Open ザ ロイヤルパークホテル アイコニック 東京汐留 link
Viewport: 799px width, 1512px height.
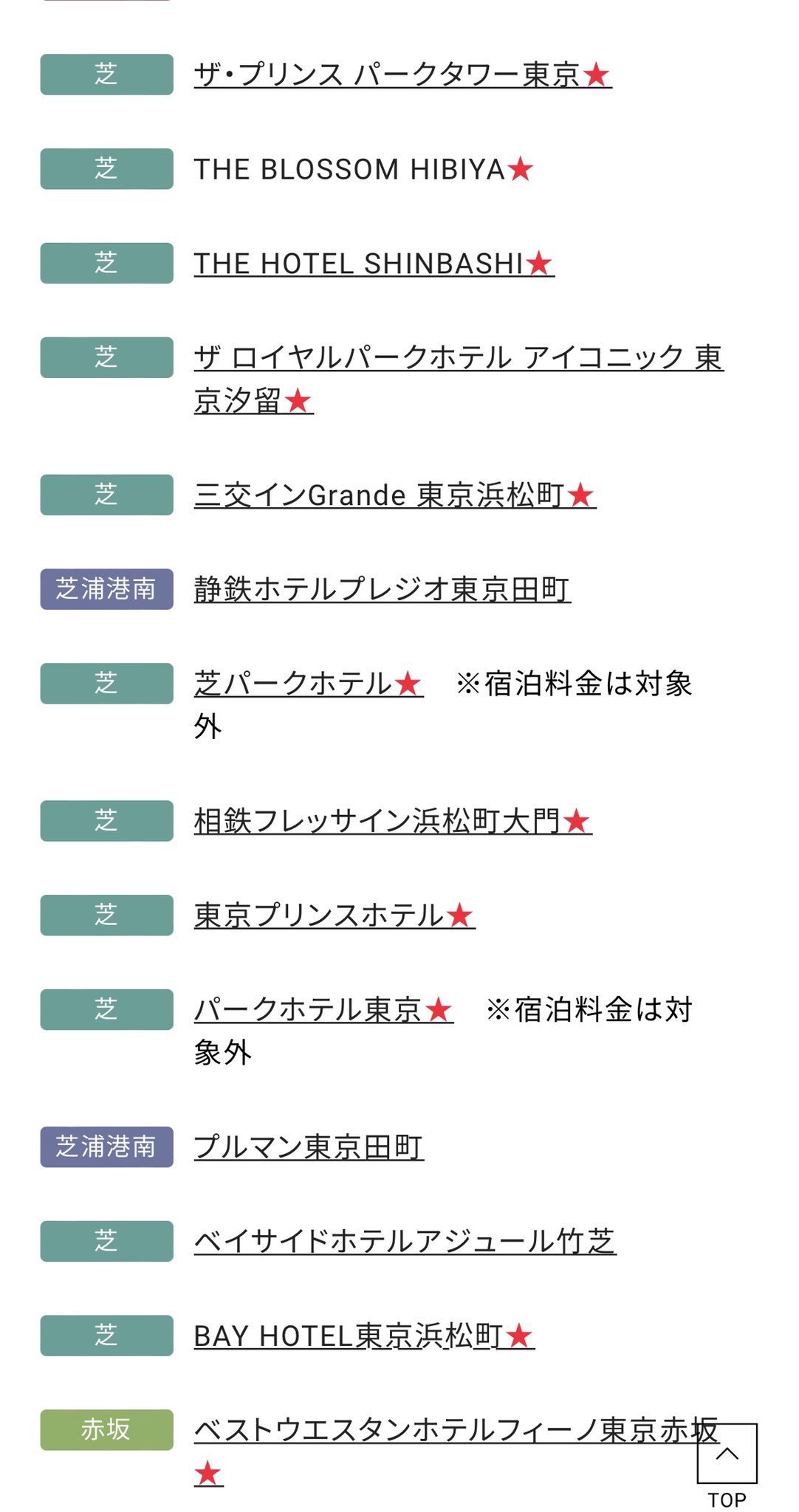[458, 358]
